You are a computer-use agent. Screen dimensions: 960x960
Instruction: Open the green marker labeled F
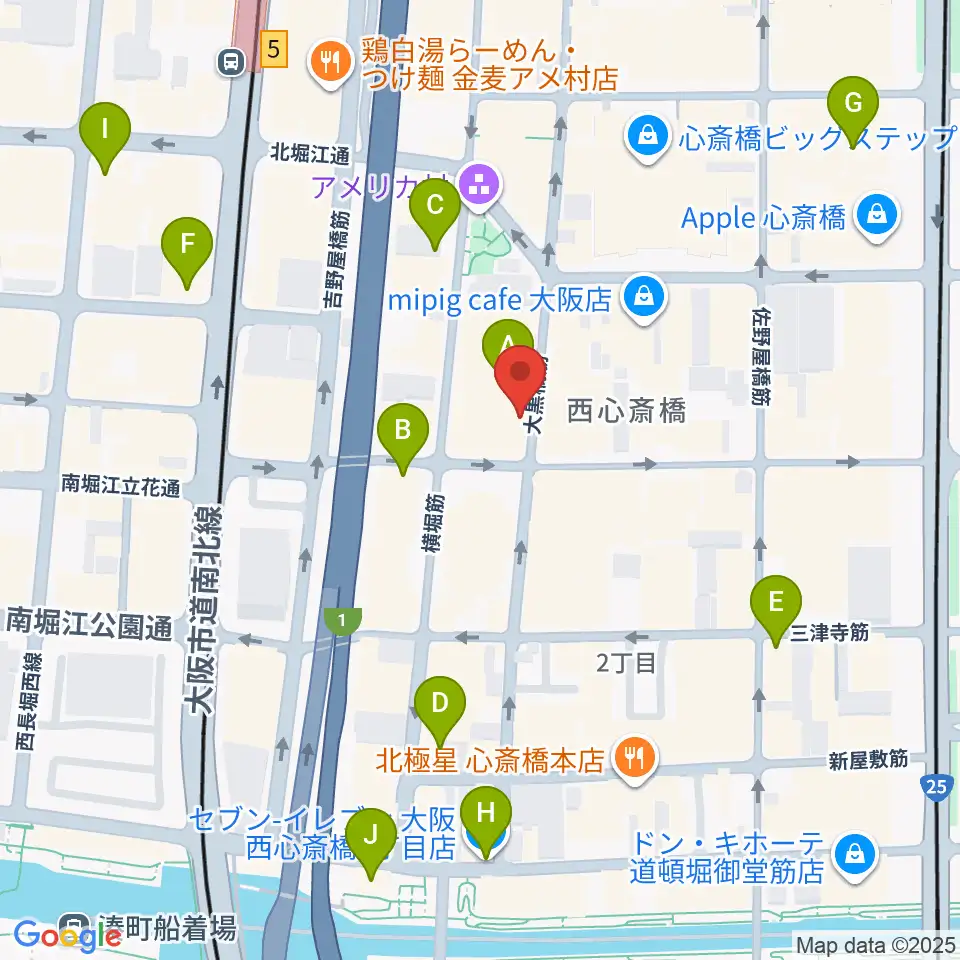point(187,253)
